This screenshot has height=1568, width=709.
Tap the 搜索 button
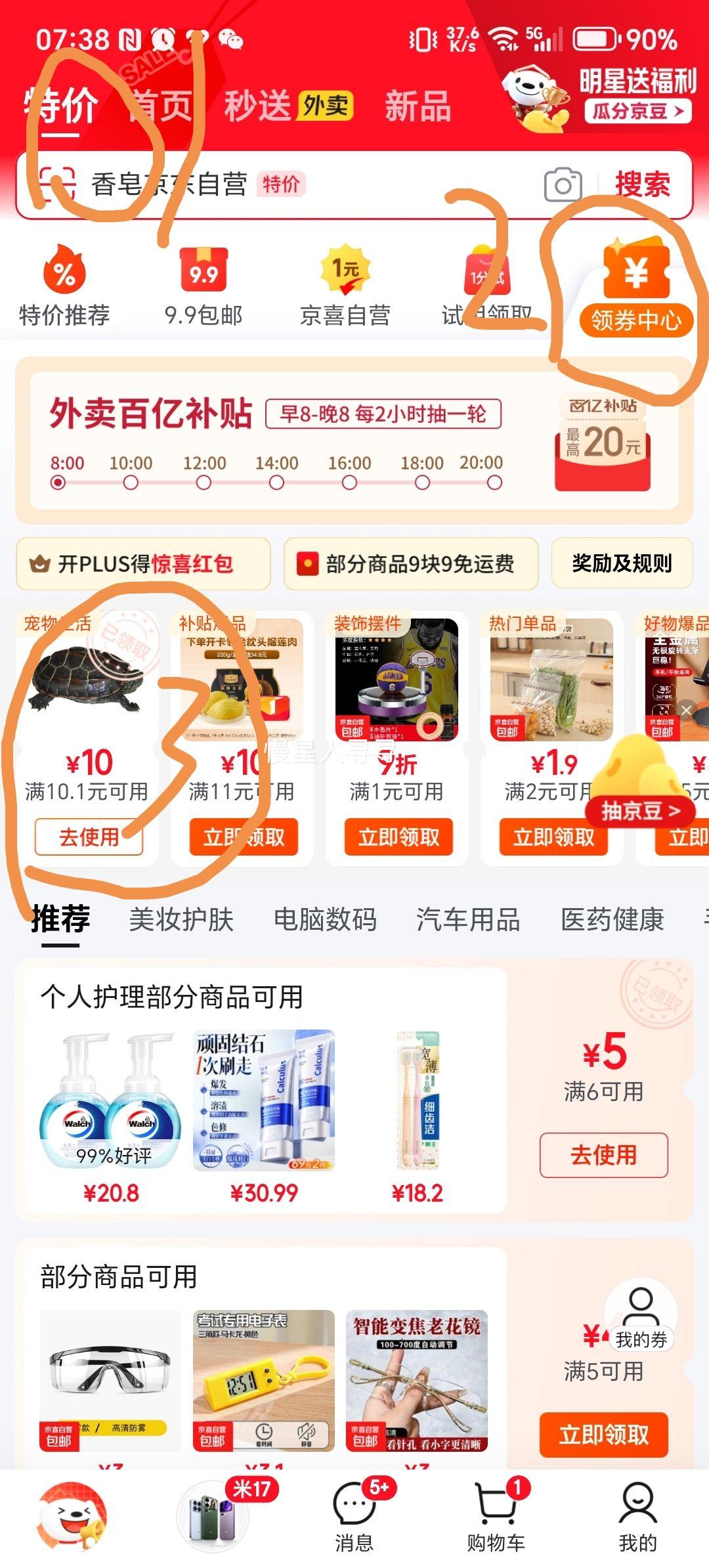click(x=642, y=185)
